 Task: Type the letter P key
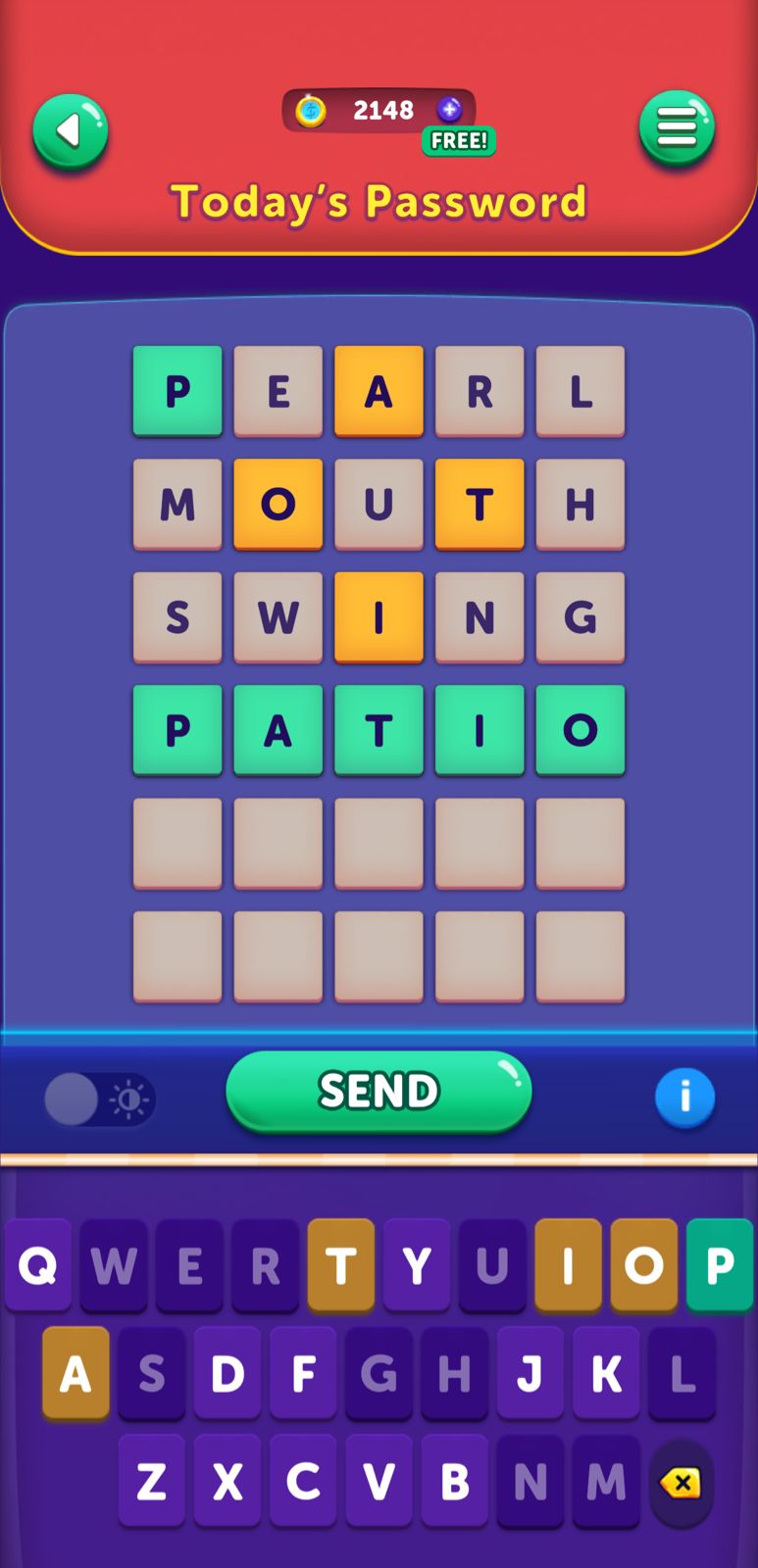pos(719,1265)
